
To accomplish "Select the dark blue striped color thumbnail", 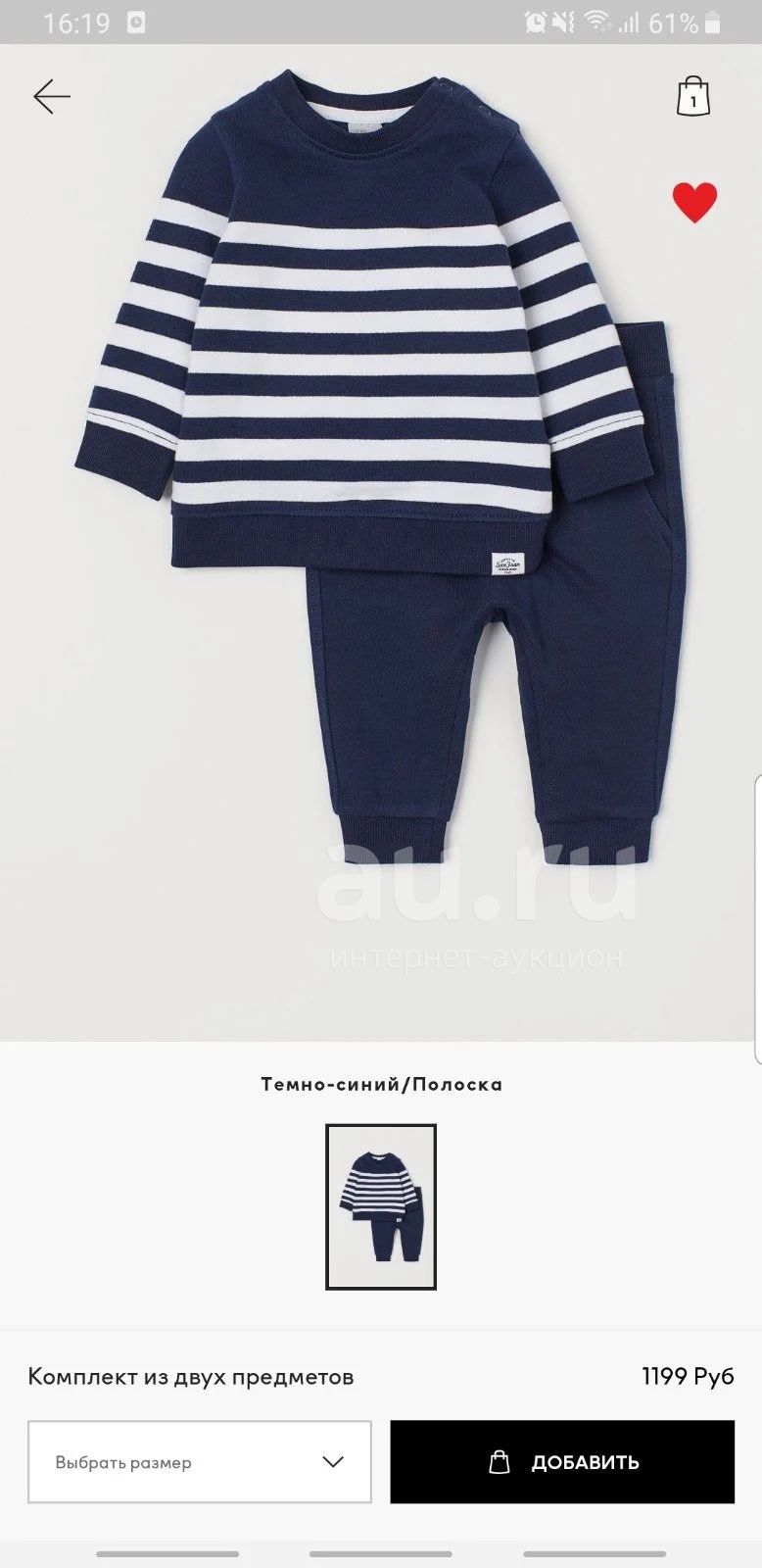I will pyautogui.click(x=381, y=1206).
